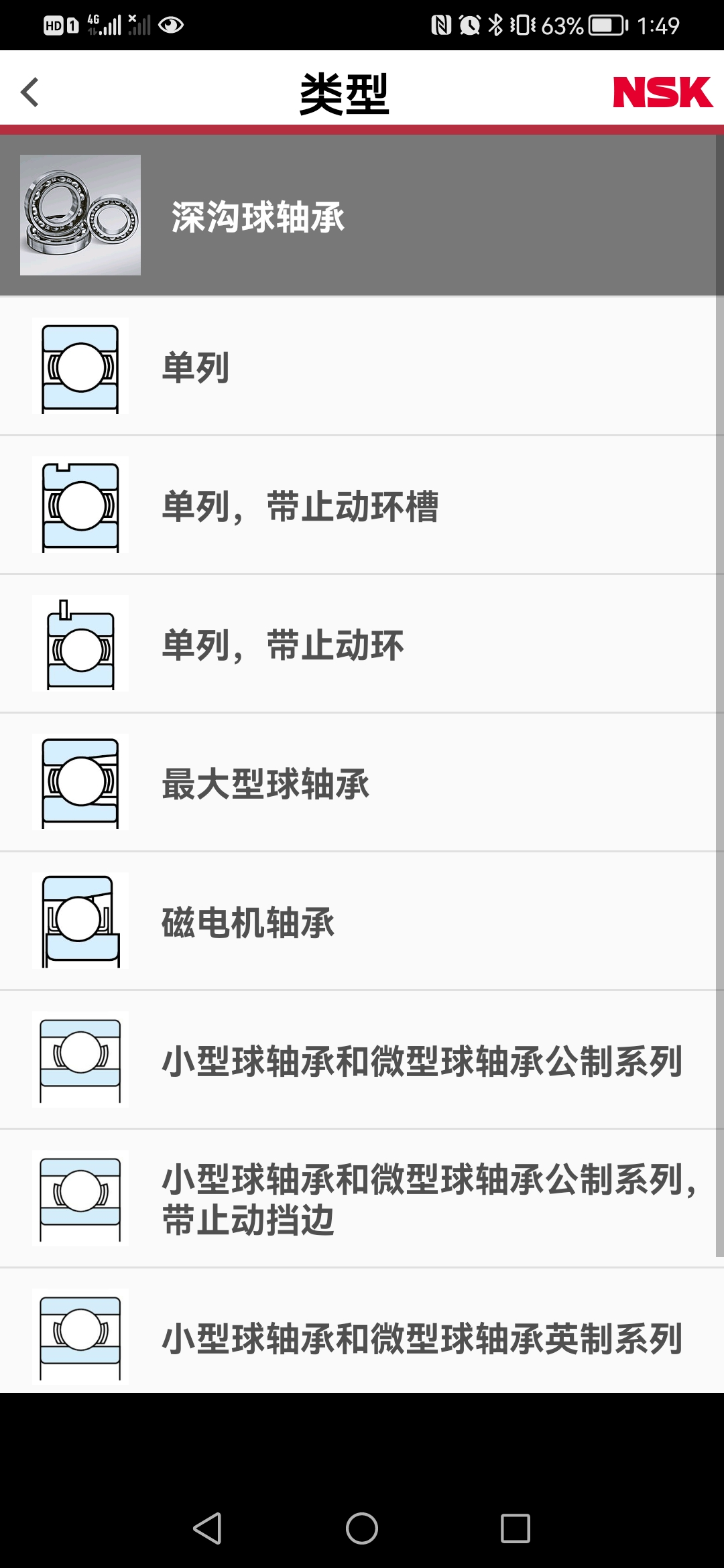Select 单列,带止动环槽 row
This screenshot has width=724, height=1568.
362,505
